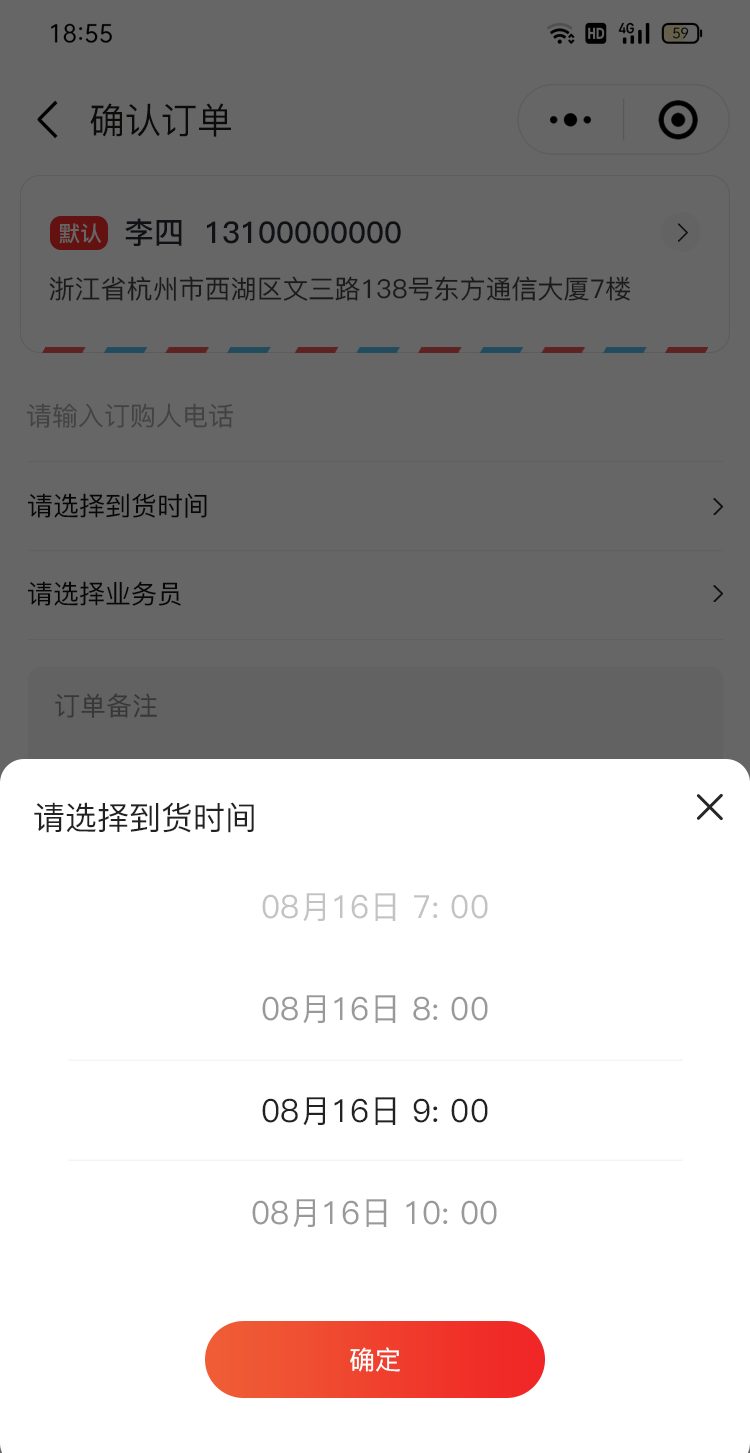Tap the 请选择到货时间 picker sheet title
Viewport: 750px width, 1453px height.
tap(146, 817)
